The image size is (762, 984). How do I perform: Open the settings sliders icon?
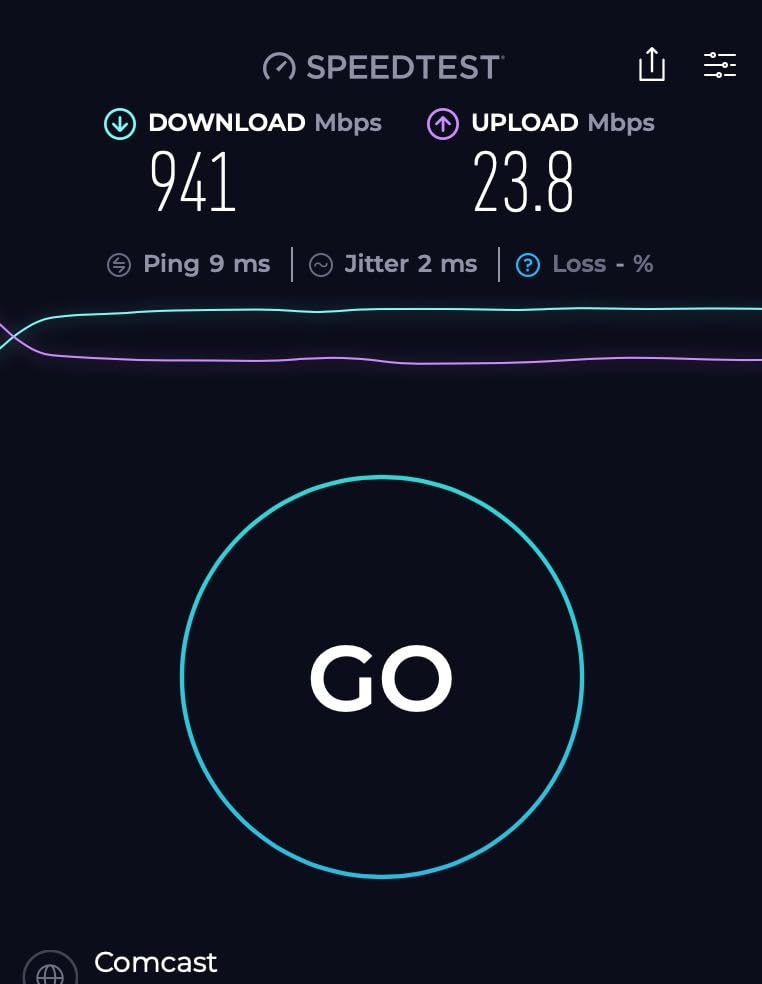(720, 64)
